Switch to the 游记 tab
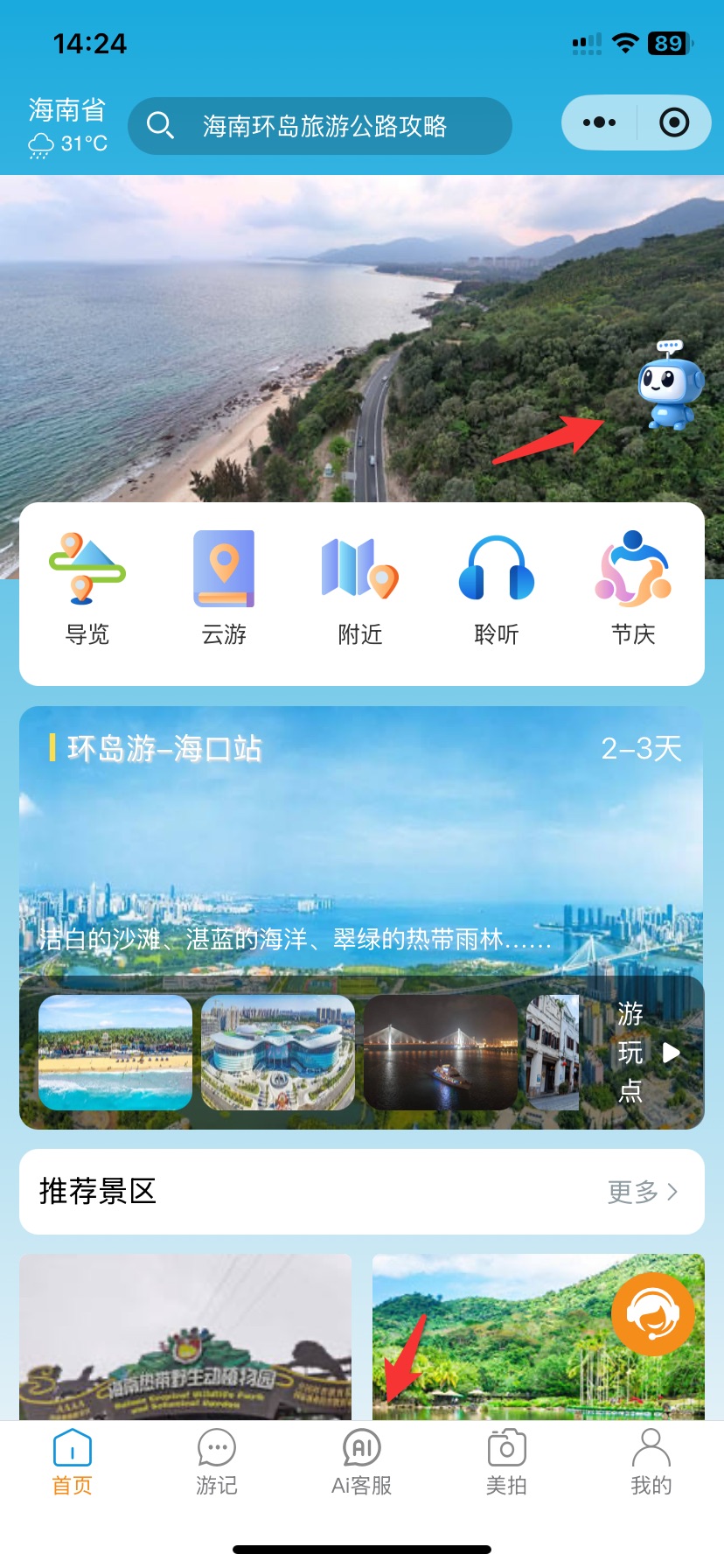The width and height of the screenshot is (724, 1568). [217, 1463]
